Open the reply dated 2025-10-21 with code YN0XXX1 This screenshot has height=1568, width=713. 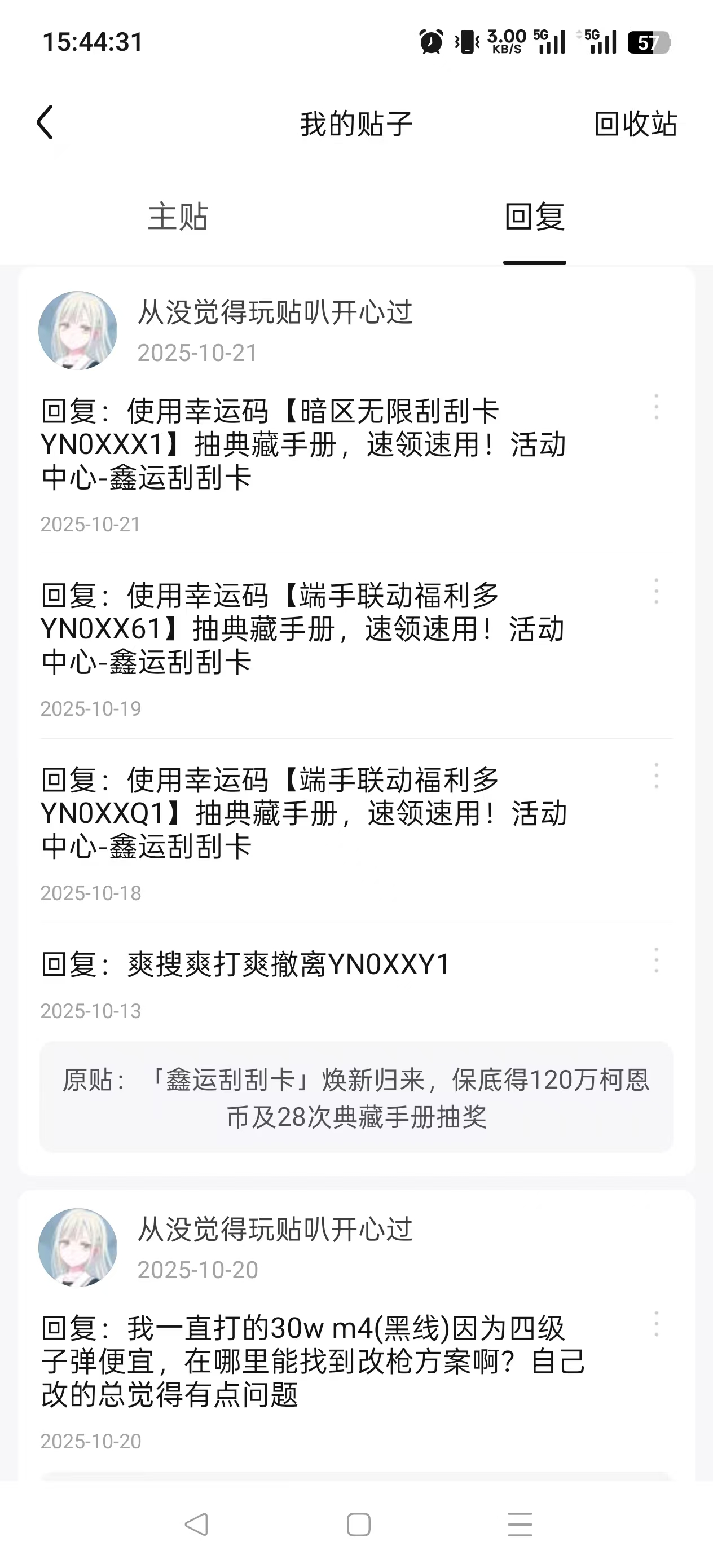coord(303,444)
